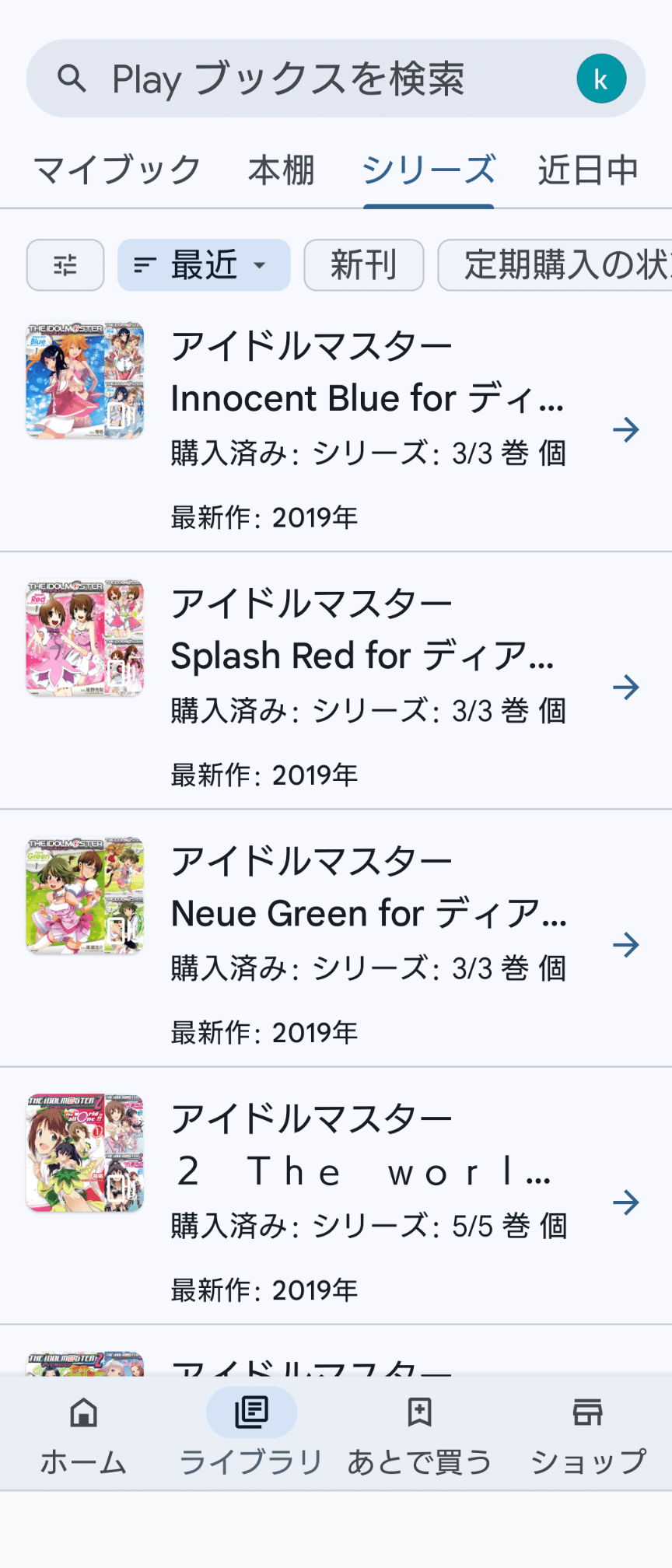Screen dimensions: 672x1568
Task: Open the Innocent Blue series
Action: (x=366, y=398)
